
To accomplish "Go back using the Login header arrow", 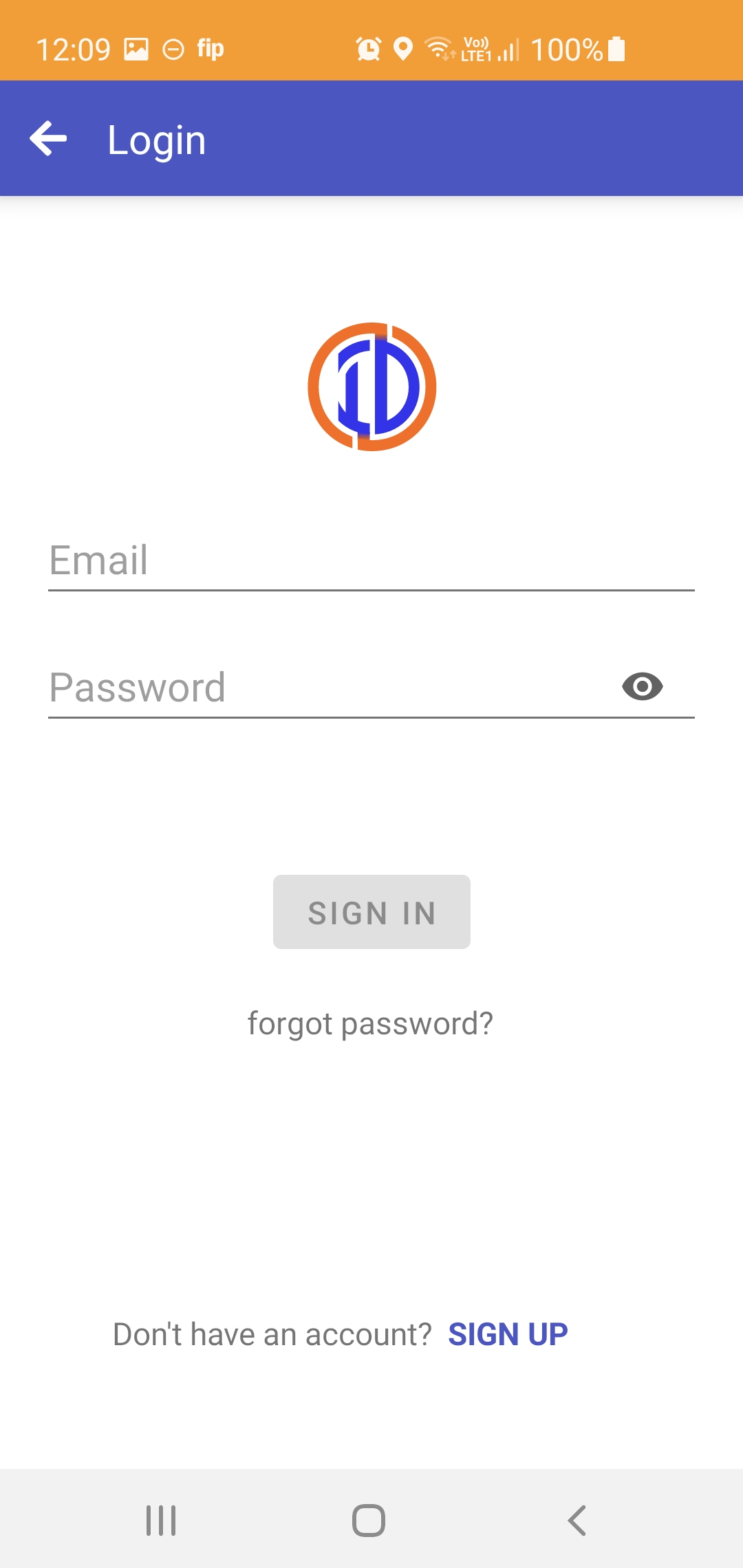I will 48,138.
